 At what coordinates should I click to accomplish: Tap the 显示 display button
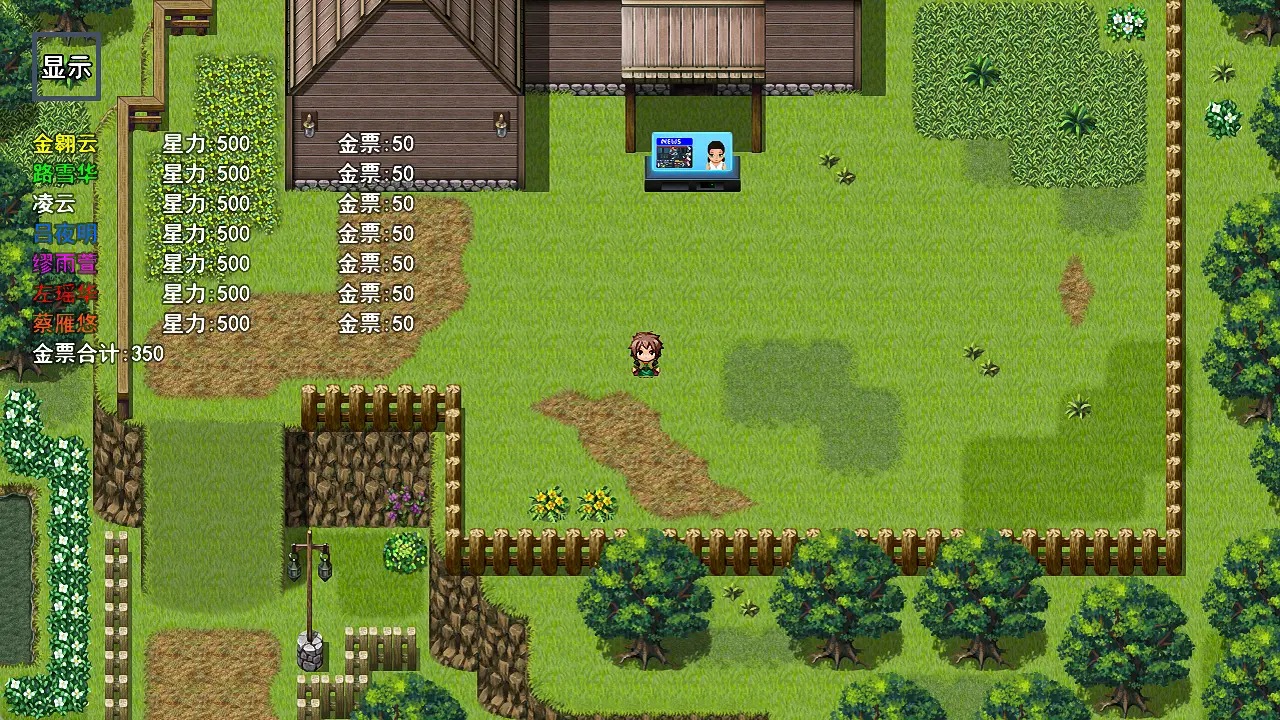coord(66,67)
